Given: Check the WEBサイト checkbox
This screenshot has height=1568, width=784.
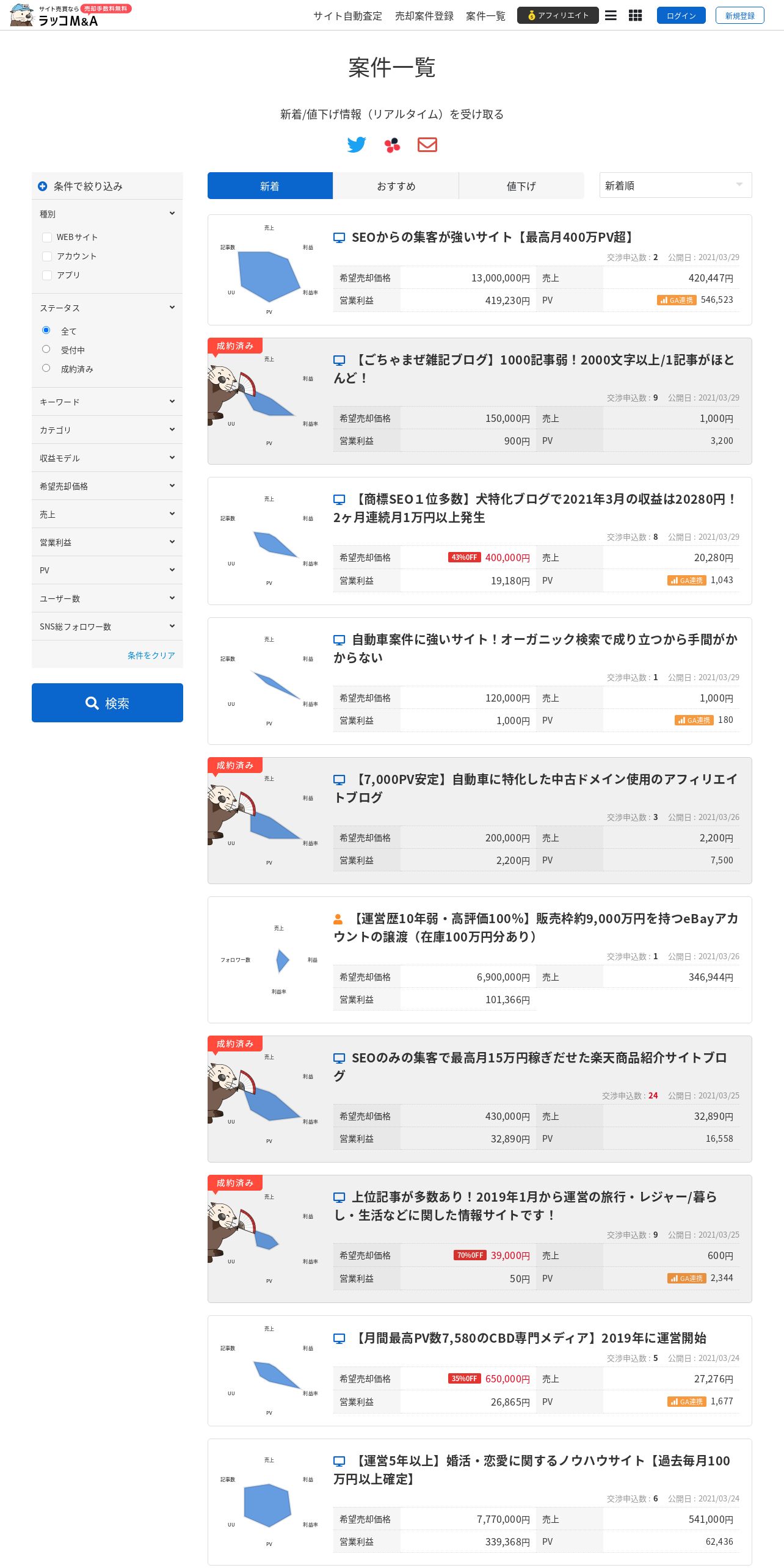Looking at the screenshot, I should coord(47,238).
